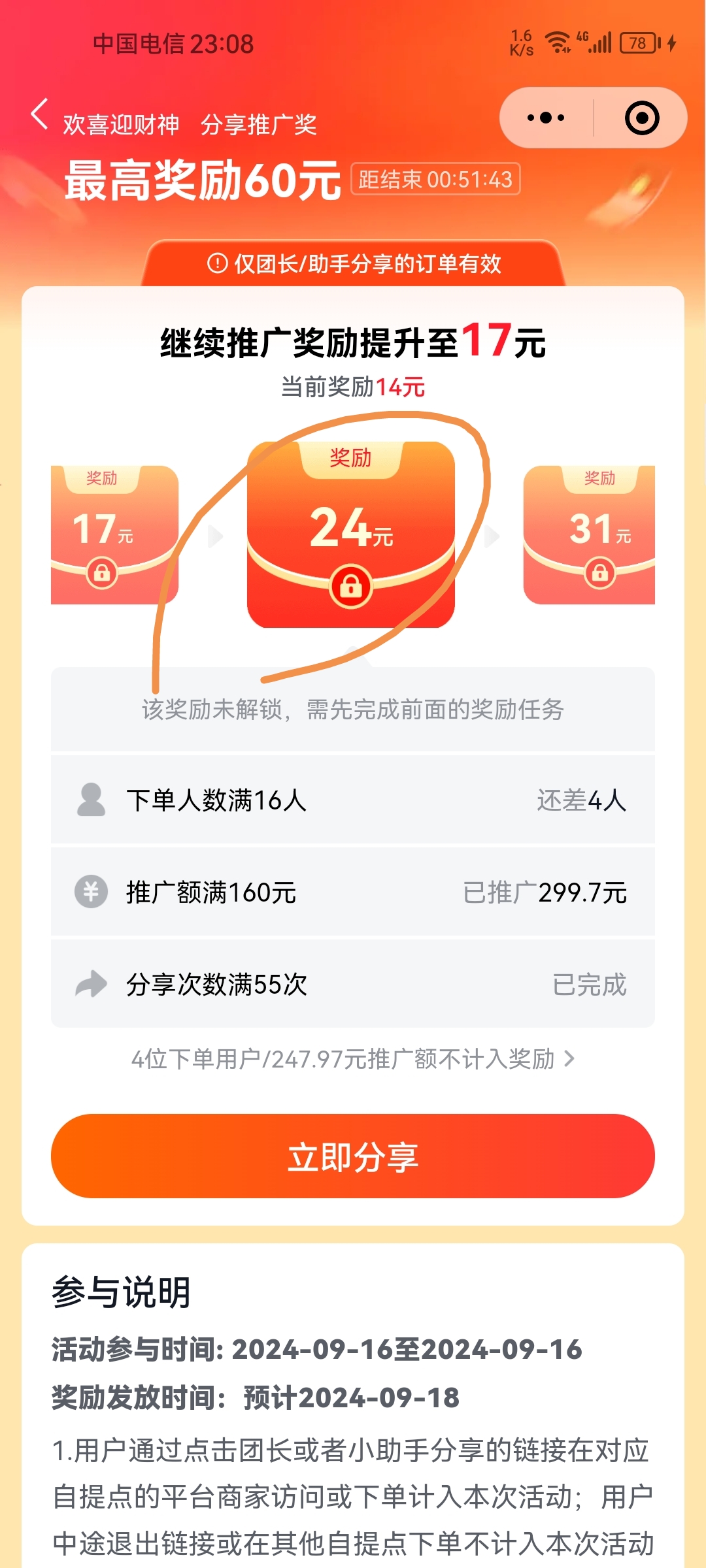Click the battery indicator in the status bar
The height and width of the screenshot is (1568, 706).
(x=637, y=43)
